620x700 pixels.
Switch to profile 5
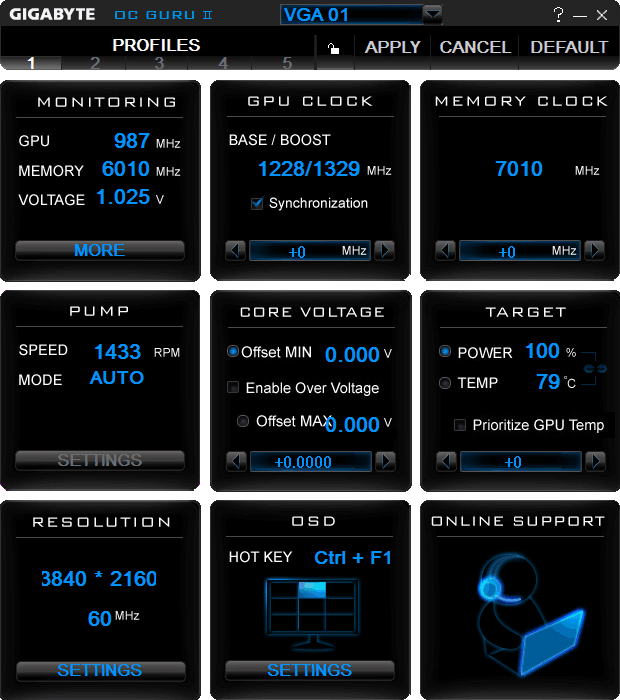coord(287,63)
